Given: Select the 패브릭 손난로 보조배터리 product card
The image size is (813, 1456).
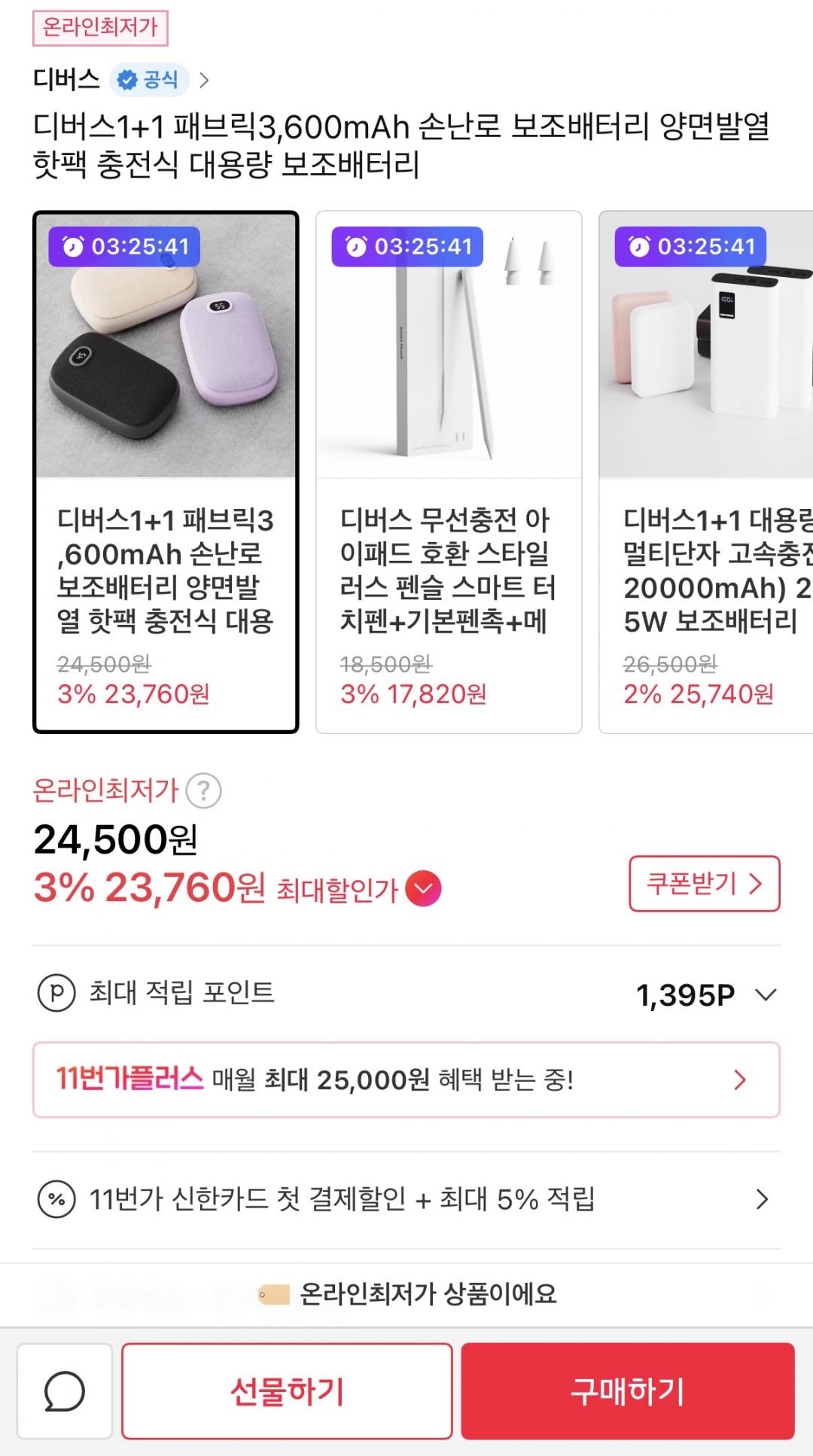Looking at the screenshot, I should coord(166,472).
